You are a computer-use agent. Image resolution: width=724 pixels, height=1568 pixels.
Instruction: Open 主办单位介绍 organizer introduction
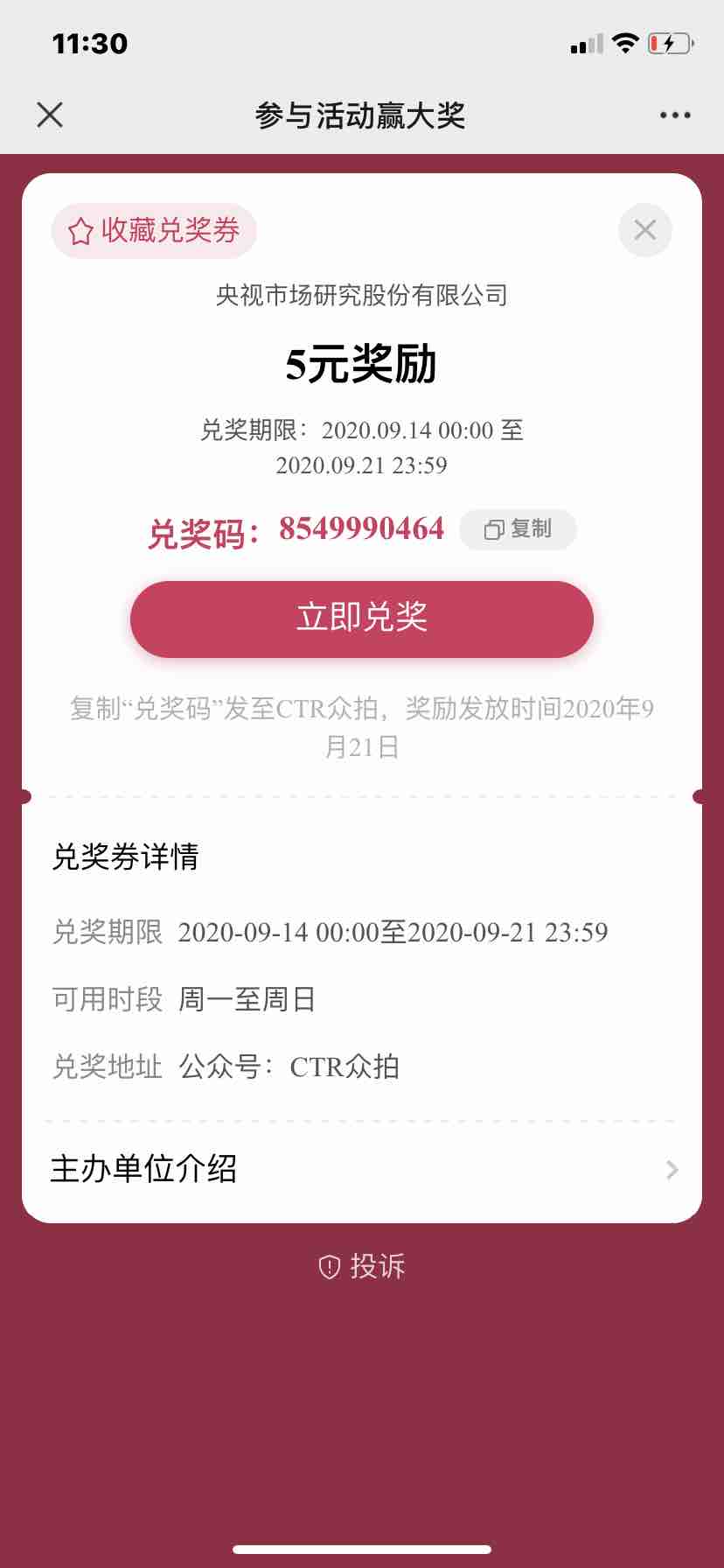[x=362, y=1169]
